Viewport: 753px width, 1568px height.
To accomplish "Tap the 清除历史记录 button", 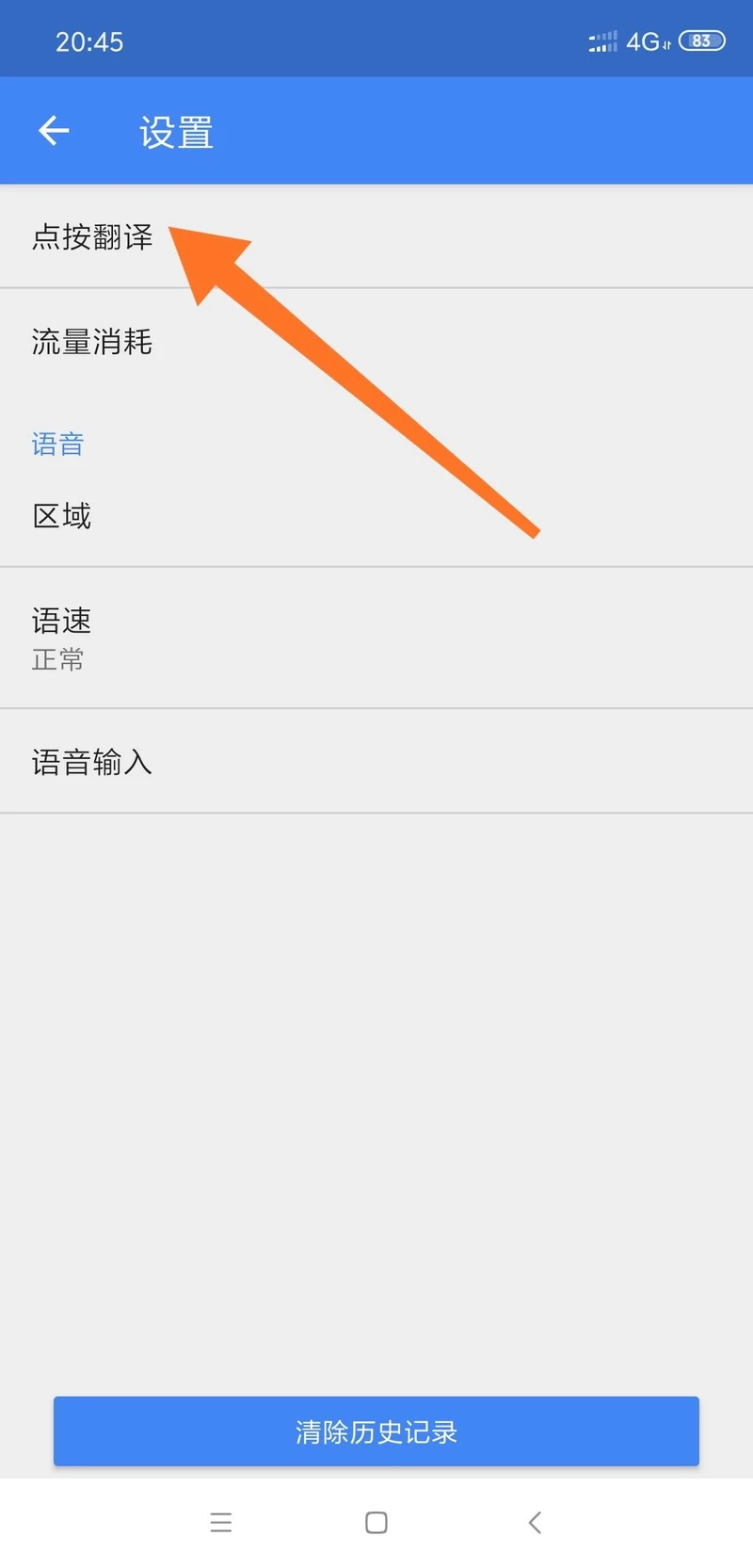I will [x=376, y=1431].
